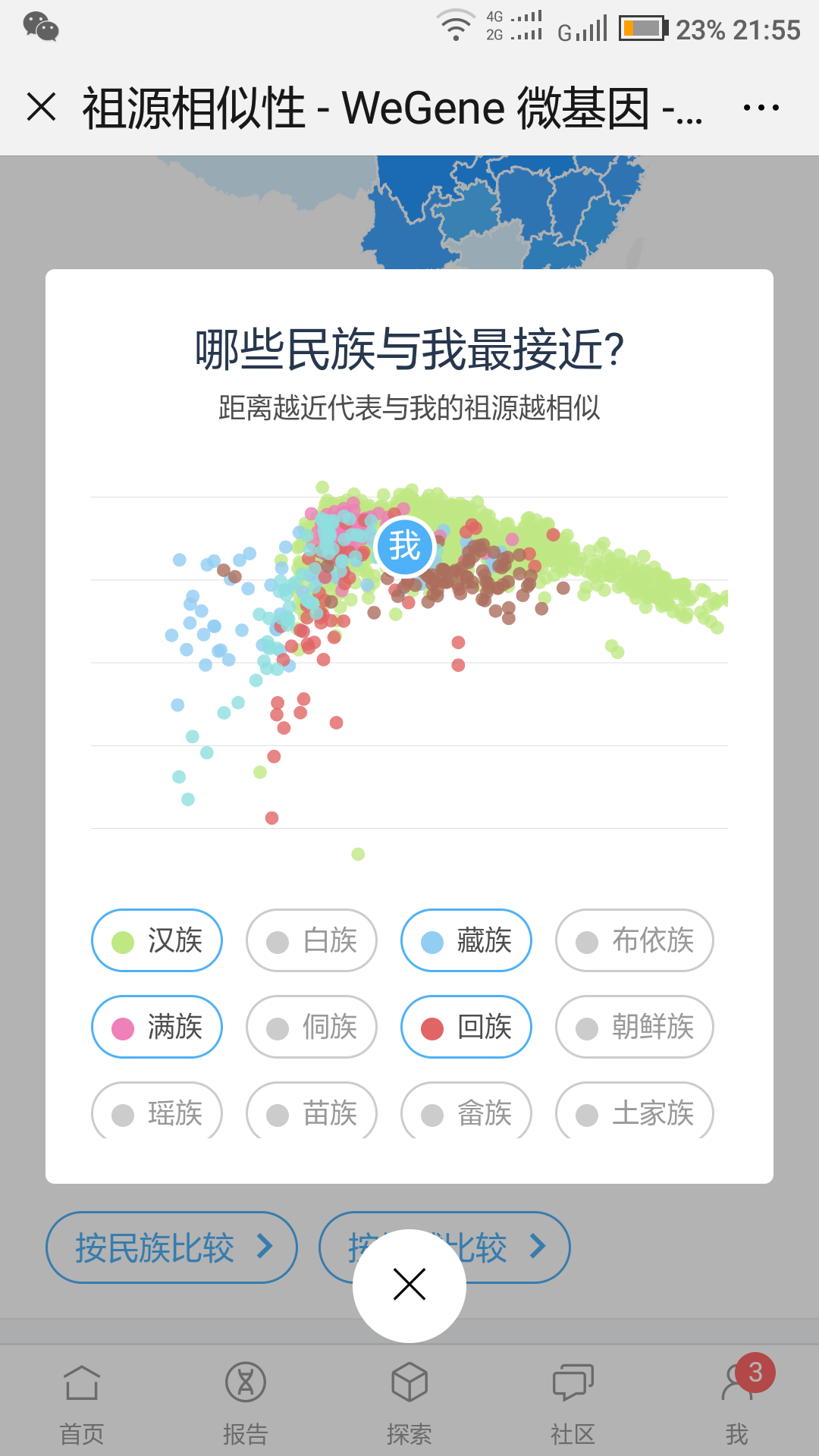The width and height of the screenshot is (819, 1456).
Task: Enable the 布依族 chip
Action: point(635,940)
